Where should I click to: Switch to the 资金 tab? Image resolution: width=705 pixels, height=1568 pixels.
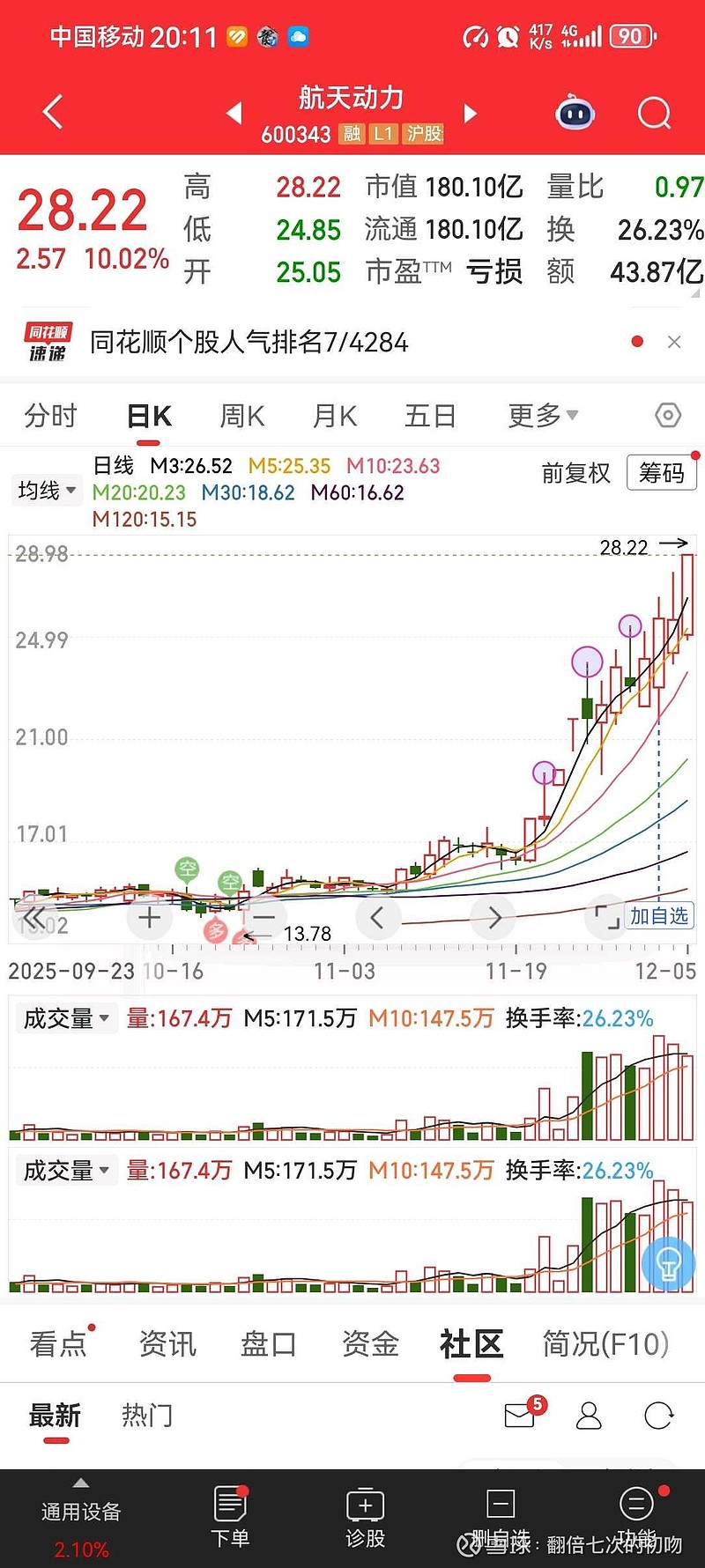tap(369, 1342)
